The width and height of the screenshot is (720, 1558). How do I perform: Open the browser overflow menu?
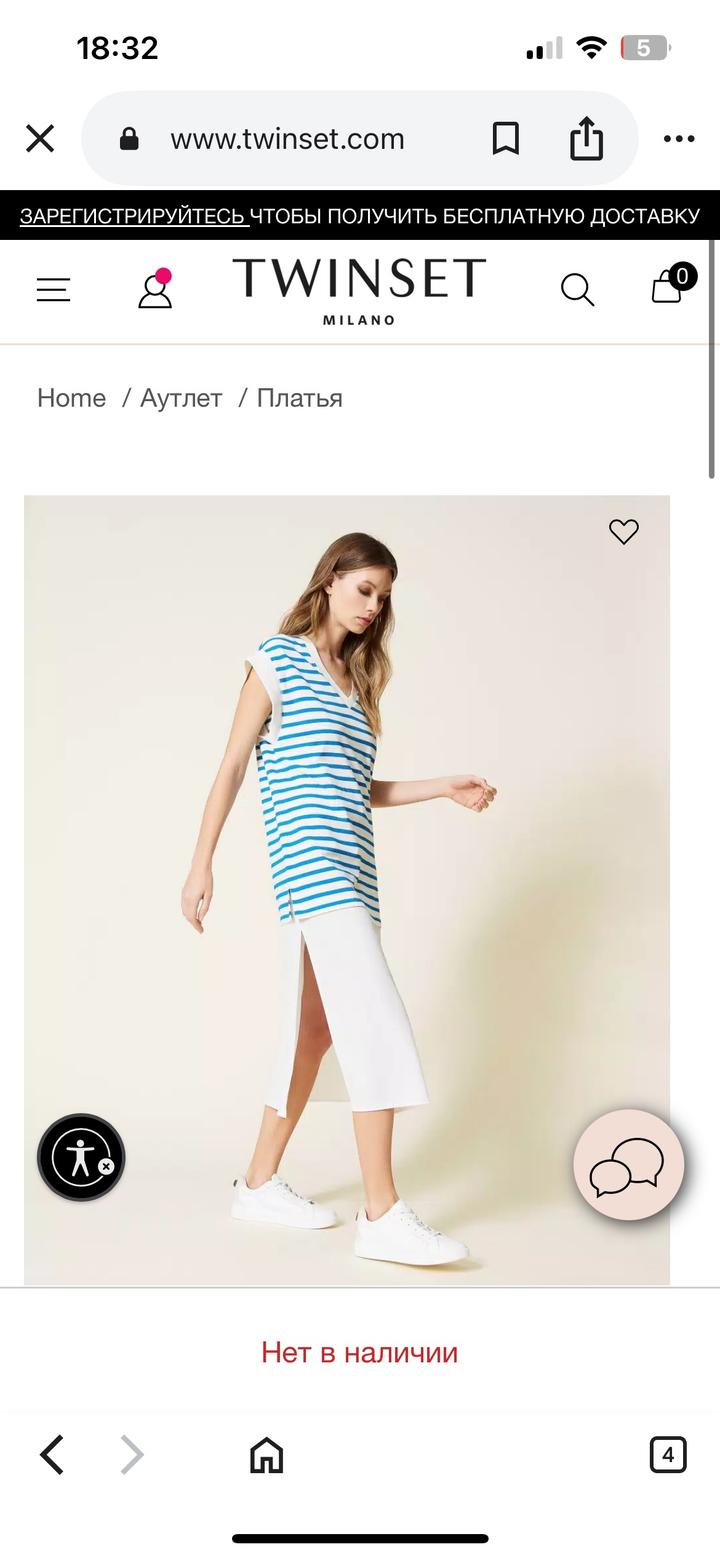pyautogui.click(x=679, y=139)
